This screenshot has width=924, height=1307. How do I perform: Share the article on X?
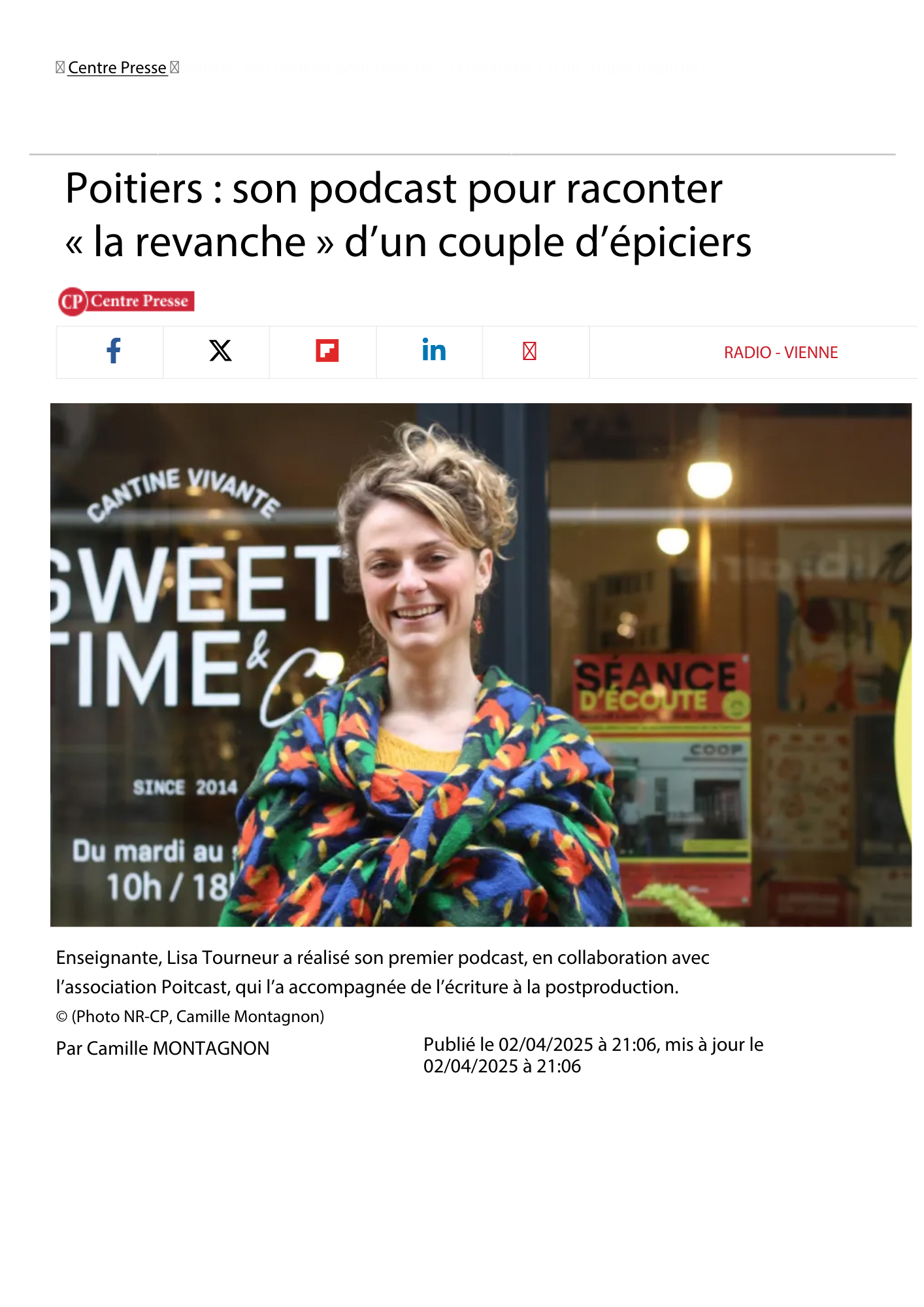pos(220,352)
